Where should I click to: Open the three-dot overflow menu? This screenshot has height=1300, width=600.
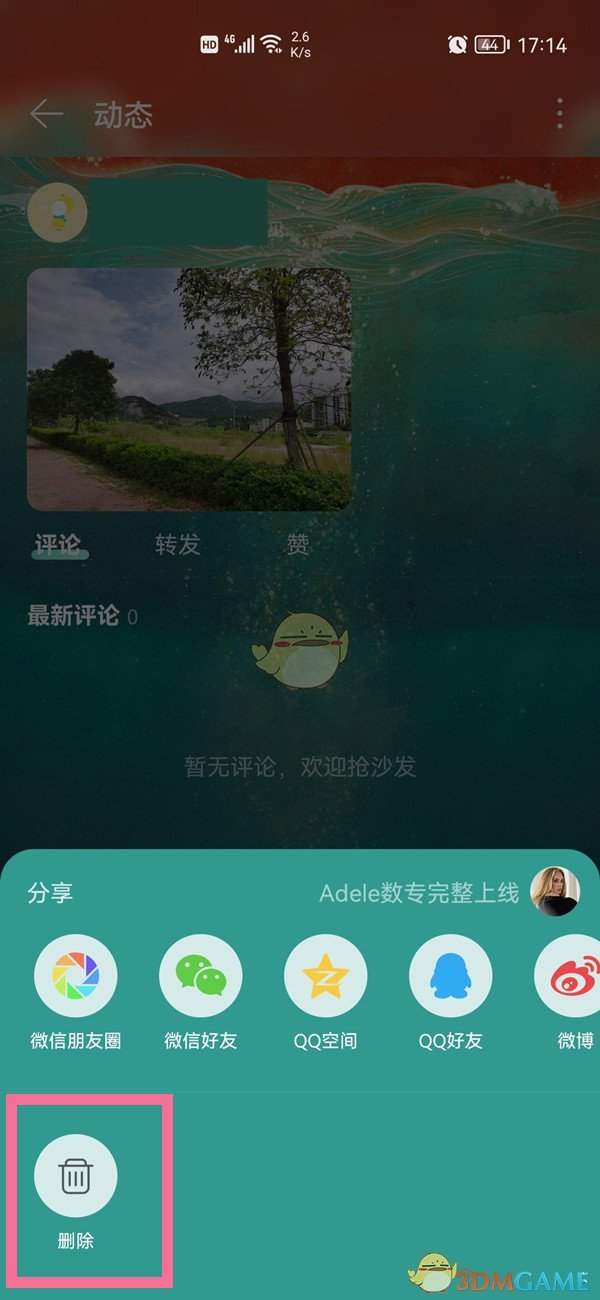coord(560,114)
